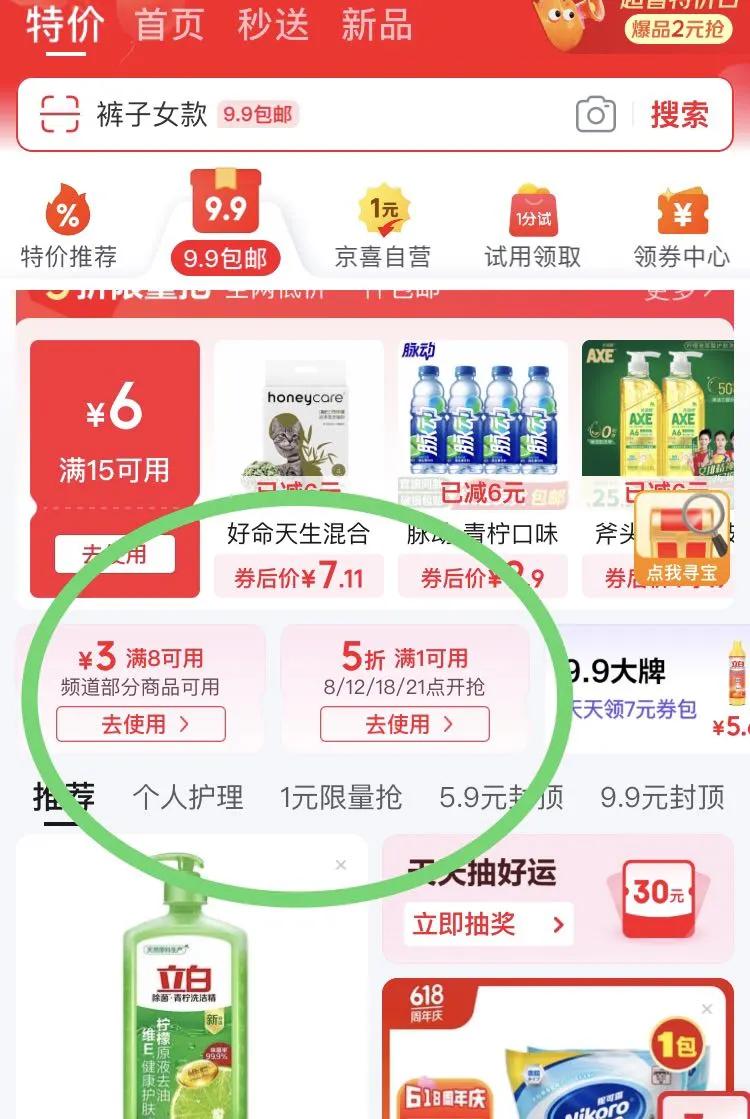This screenshot has height=1119, width=750.
Task: Dismiss the 立白 dish soap card
Action: pyautogui.click(x=341, y=865)
